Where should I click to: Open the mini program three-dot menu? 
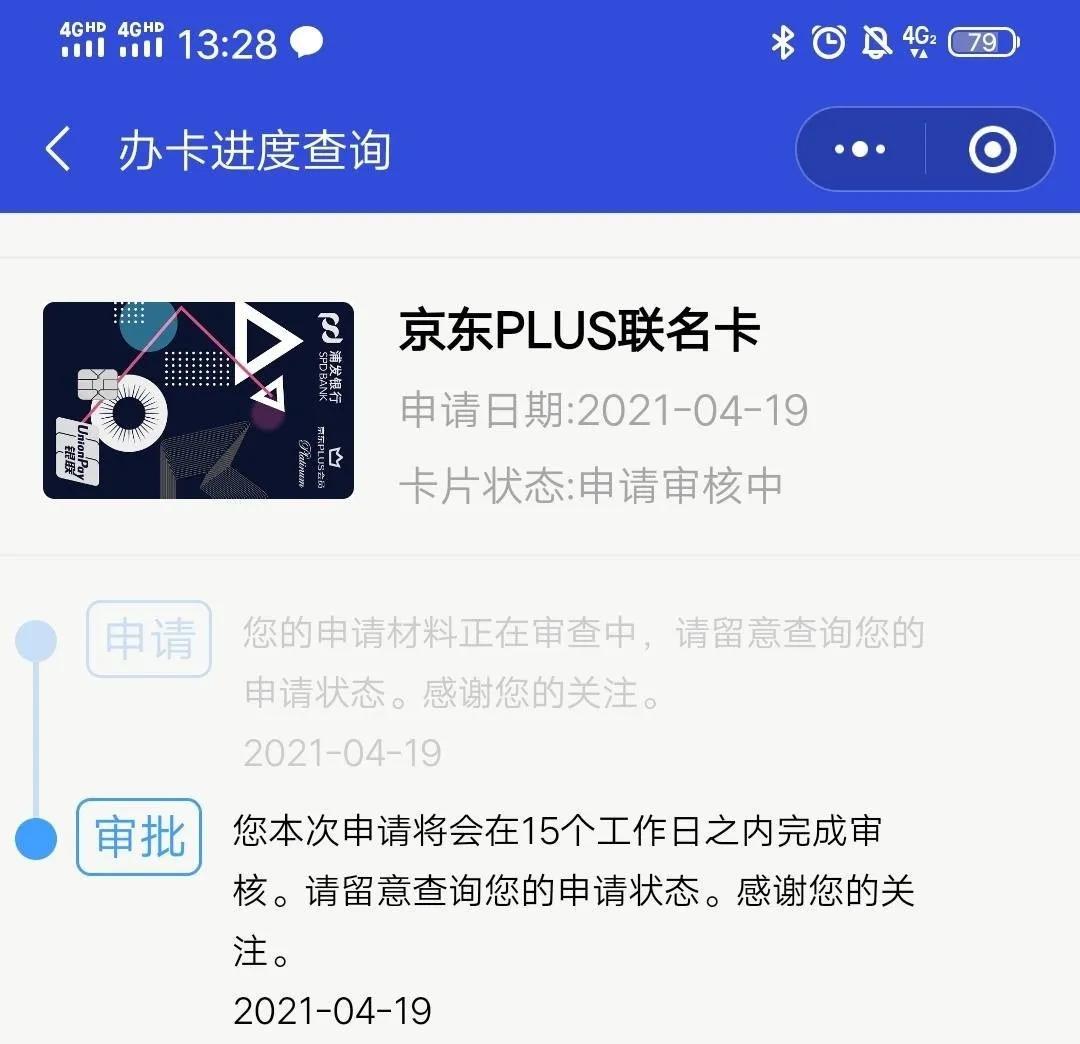point(860,150)
